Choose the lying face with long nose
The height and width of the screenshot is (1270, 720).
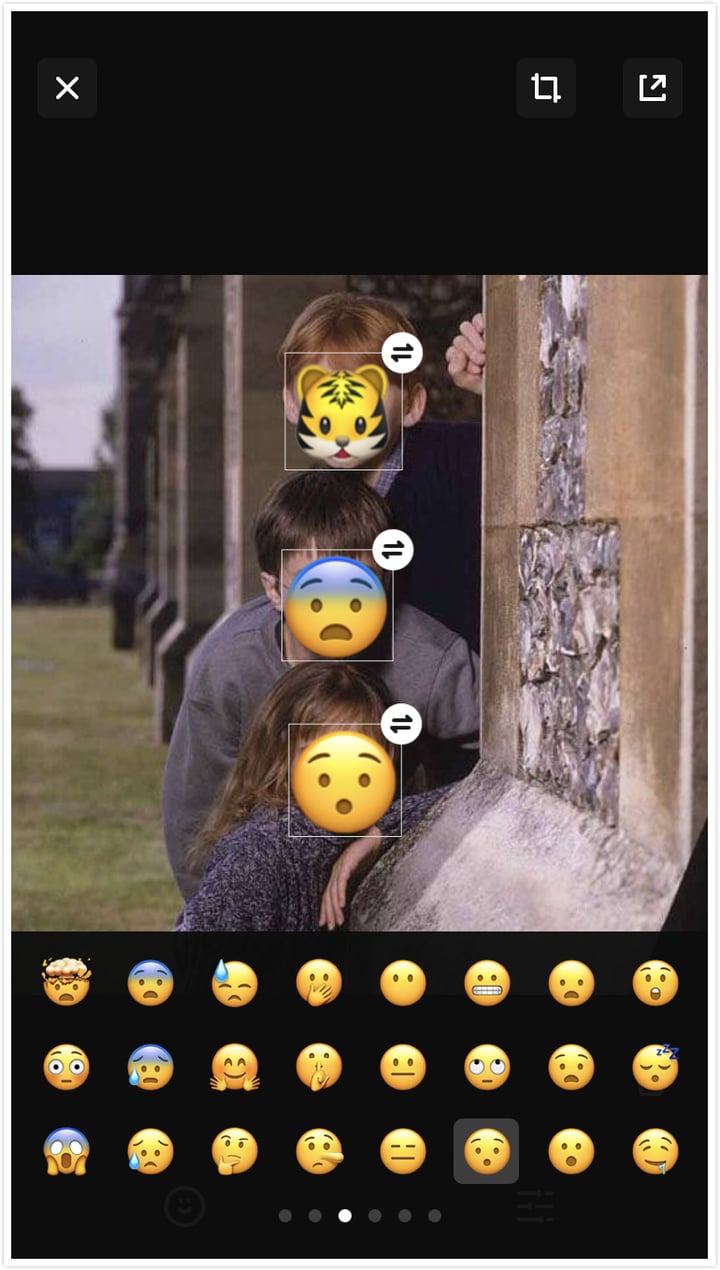tap(320, 1151)
